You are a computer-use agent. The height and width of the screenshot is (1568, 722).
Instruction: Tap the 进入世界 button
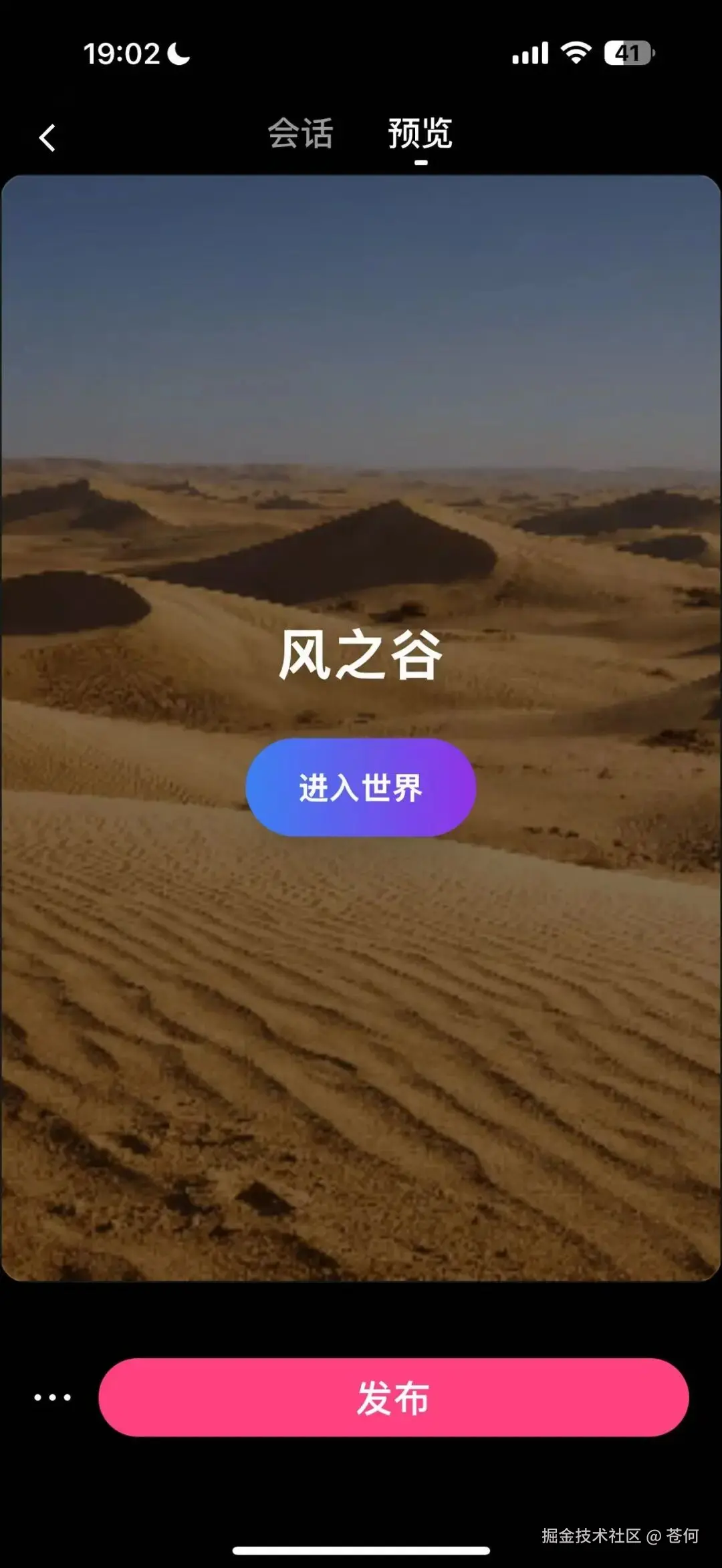click(x=360, y=787)
